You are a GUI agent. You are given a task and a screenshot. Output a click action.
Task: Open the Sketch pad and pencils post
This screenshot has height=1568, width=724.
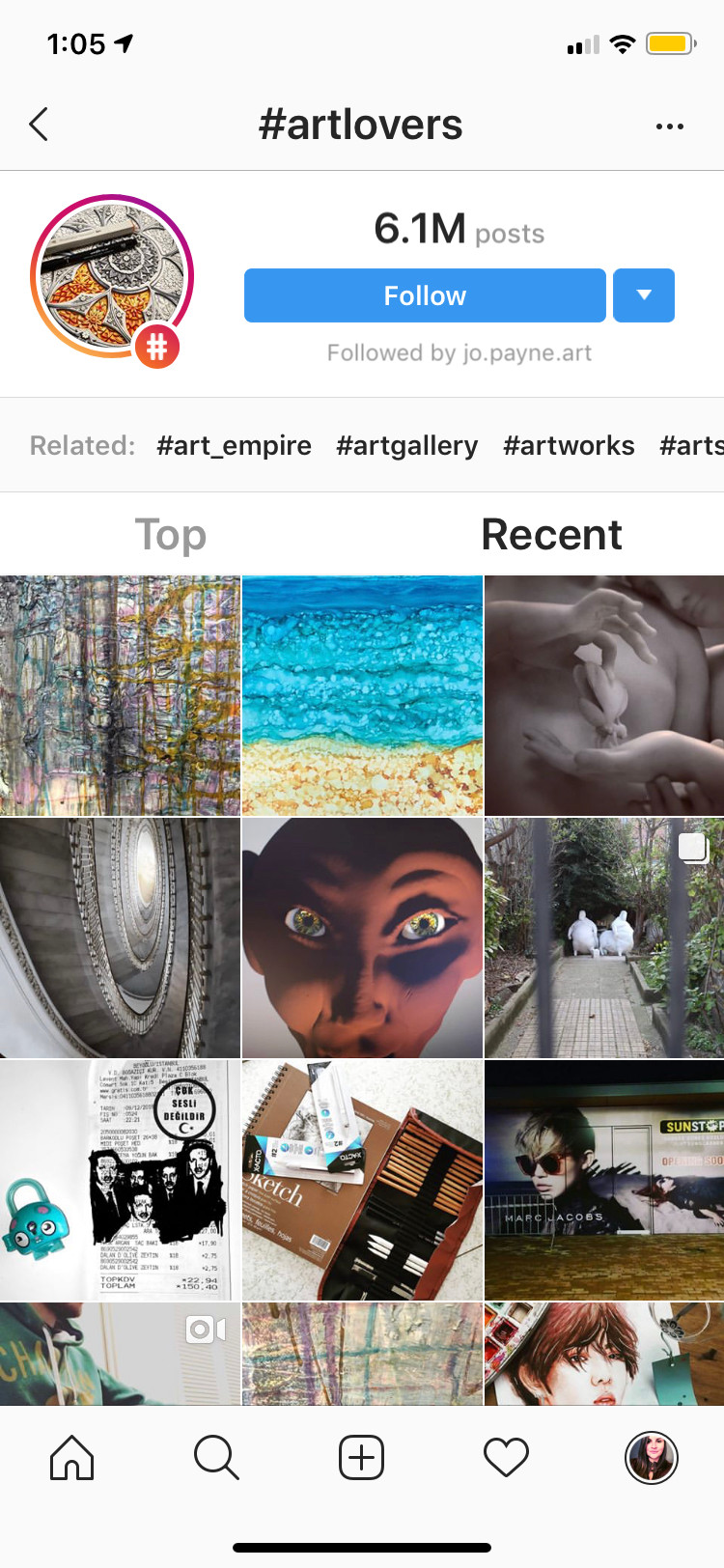(362, 1181)
